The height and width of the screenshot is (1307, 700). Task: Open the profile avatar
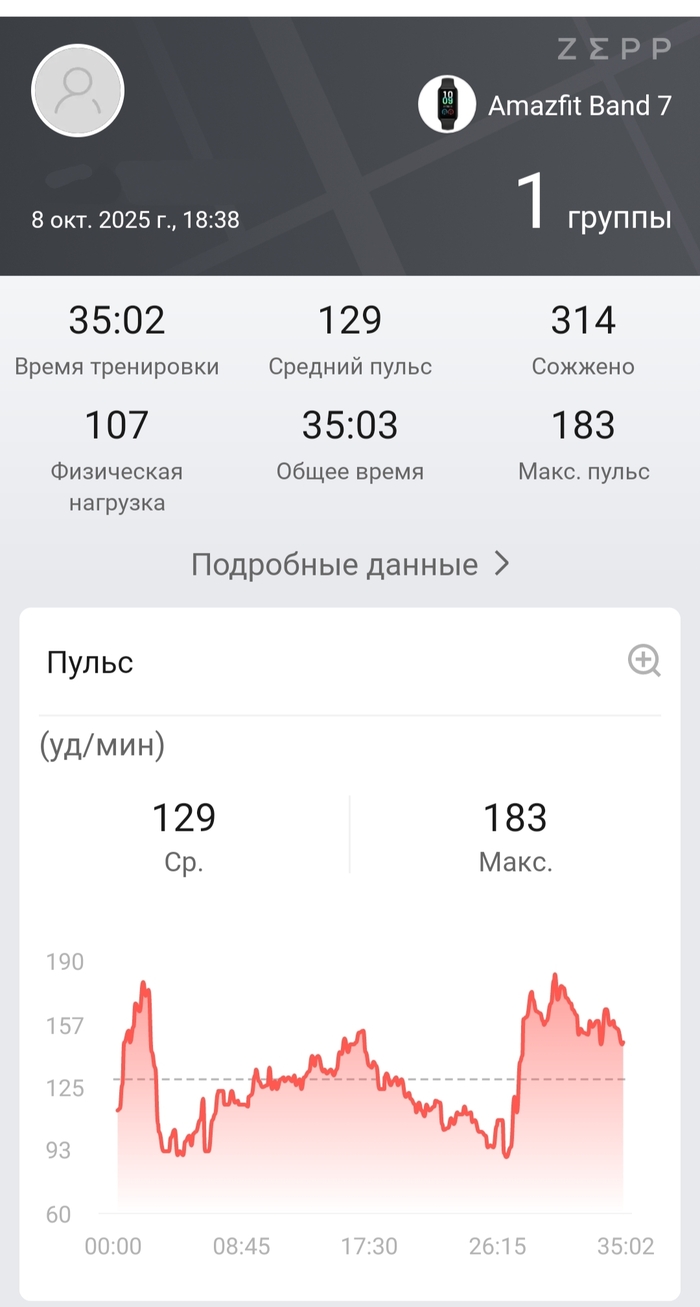(78, 91)
